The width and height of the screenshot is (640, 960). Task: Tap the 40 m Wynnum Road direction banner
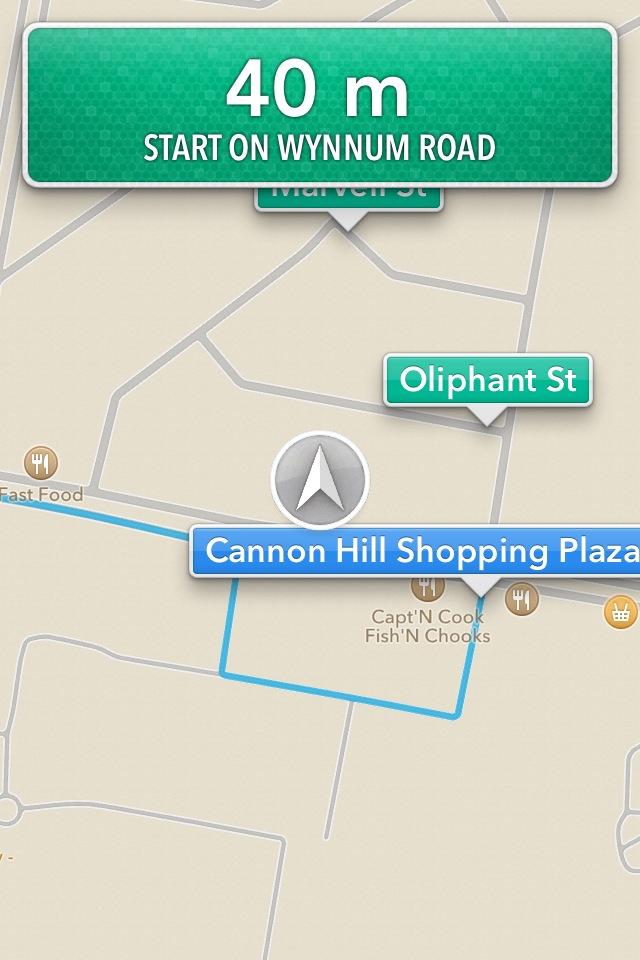319,106
